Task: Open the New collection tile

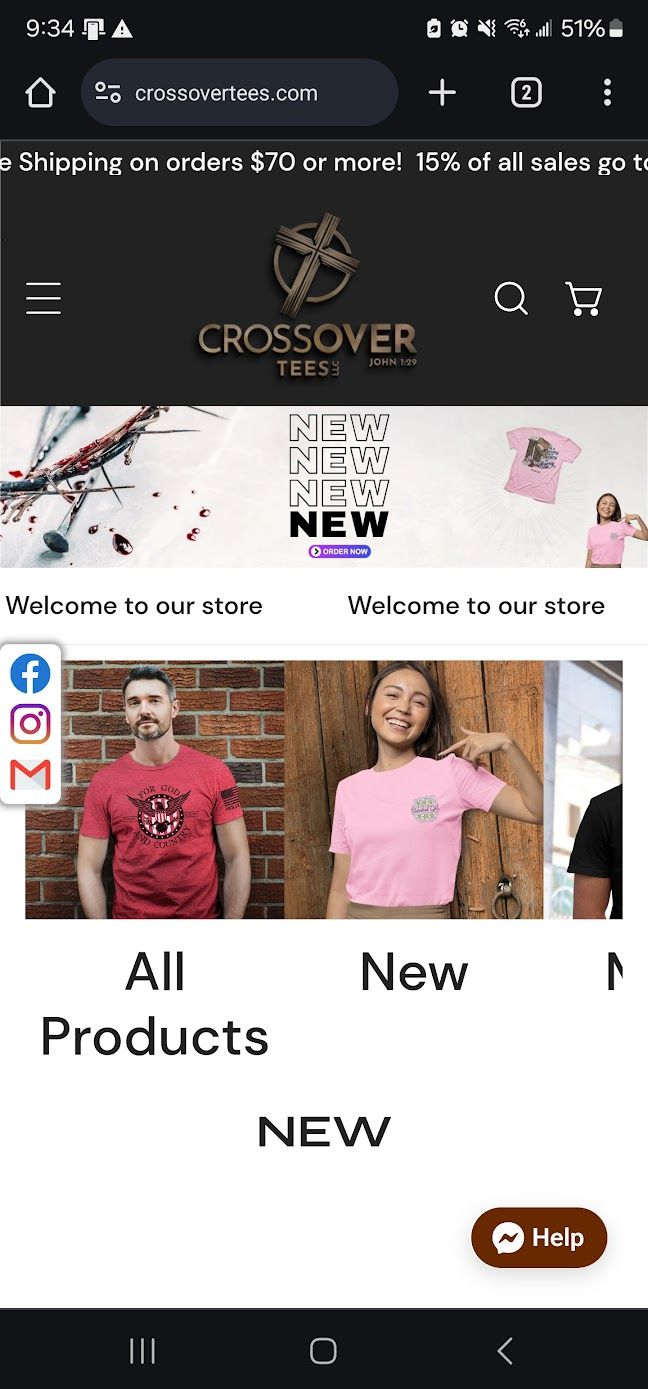Action: click(414, 790)
